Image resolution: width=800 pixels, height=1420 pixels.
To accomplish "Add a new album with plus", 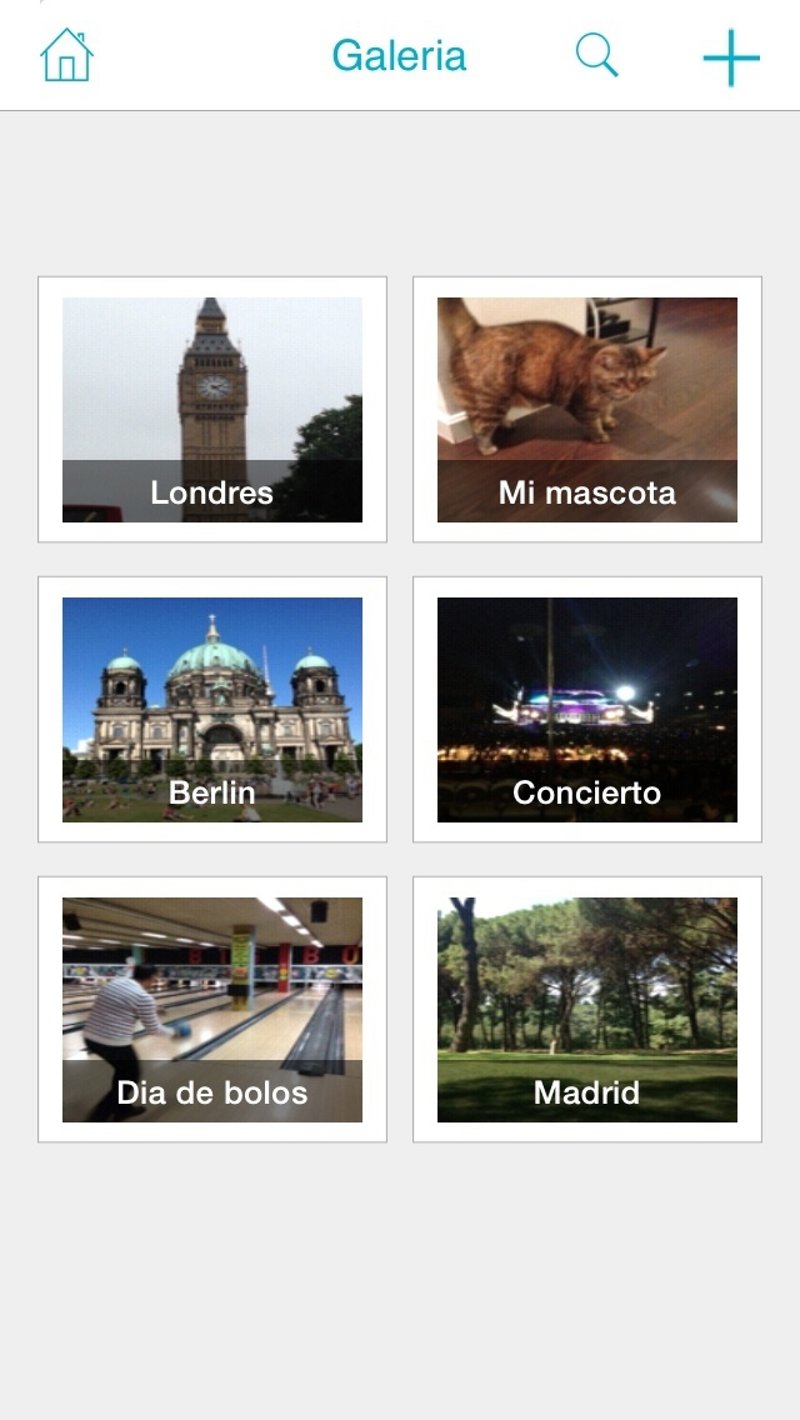I will coord(731,57).
